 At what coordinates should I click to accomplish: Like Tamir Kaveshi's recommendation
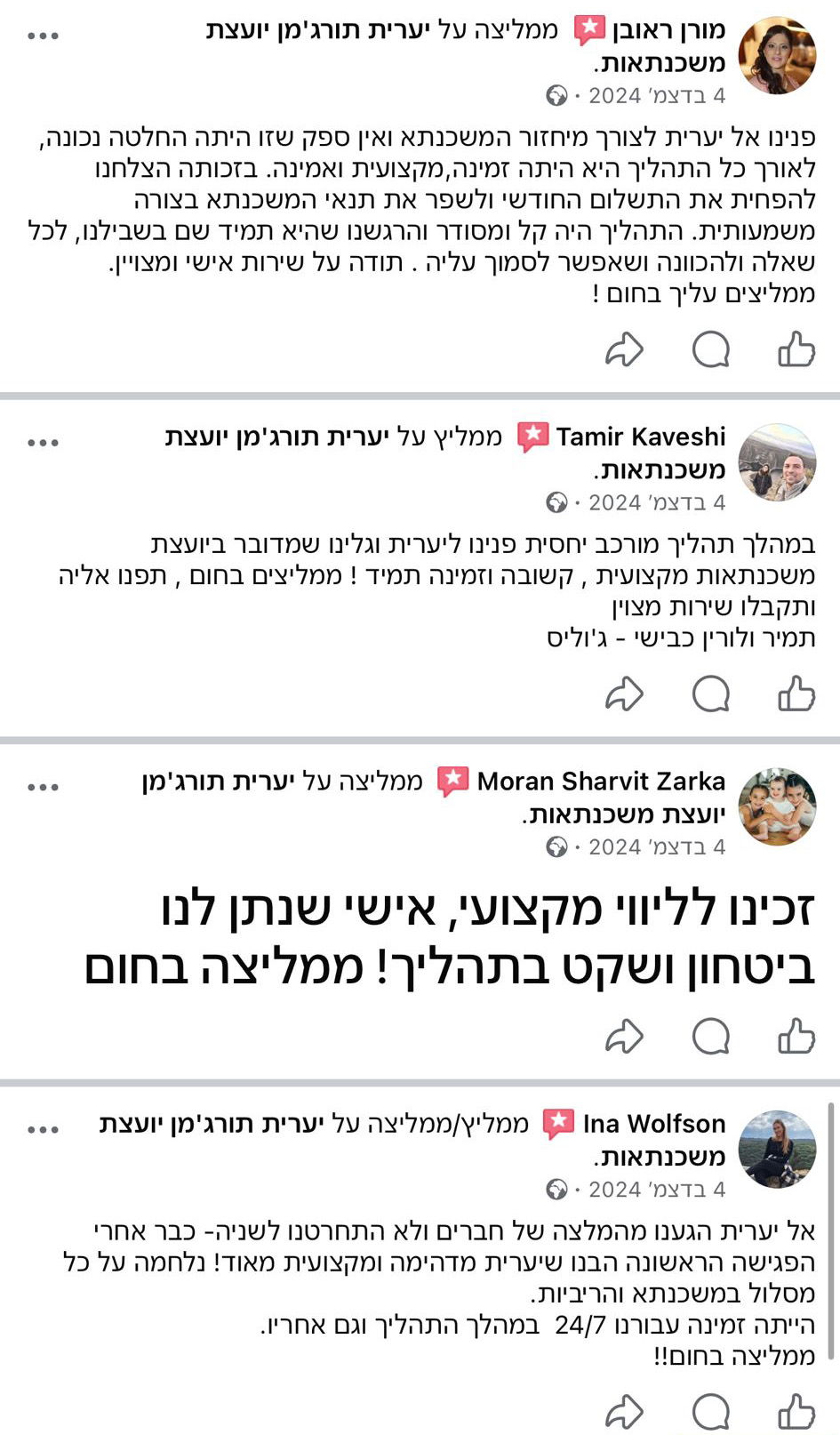coord(796,693)
